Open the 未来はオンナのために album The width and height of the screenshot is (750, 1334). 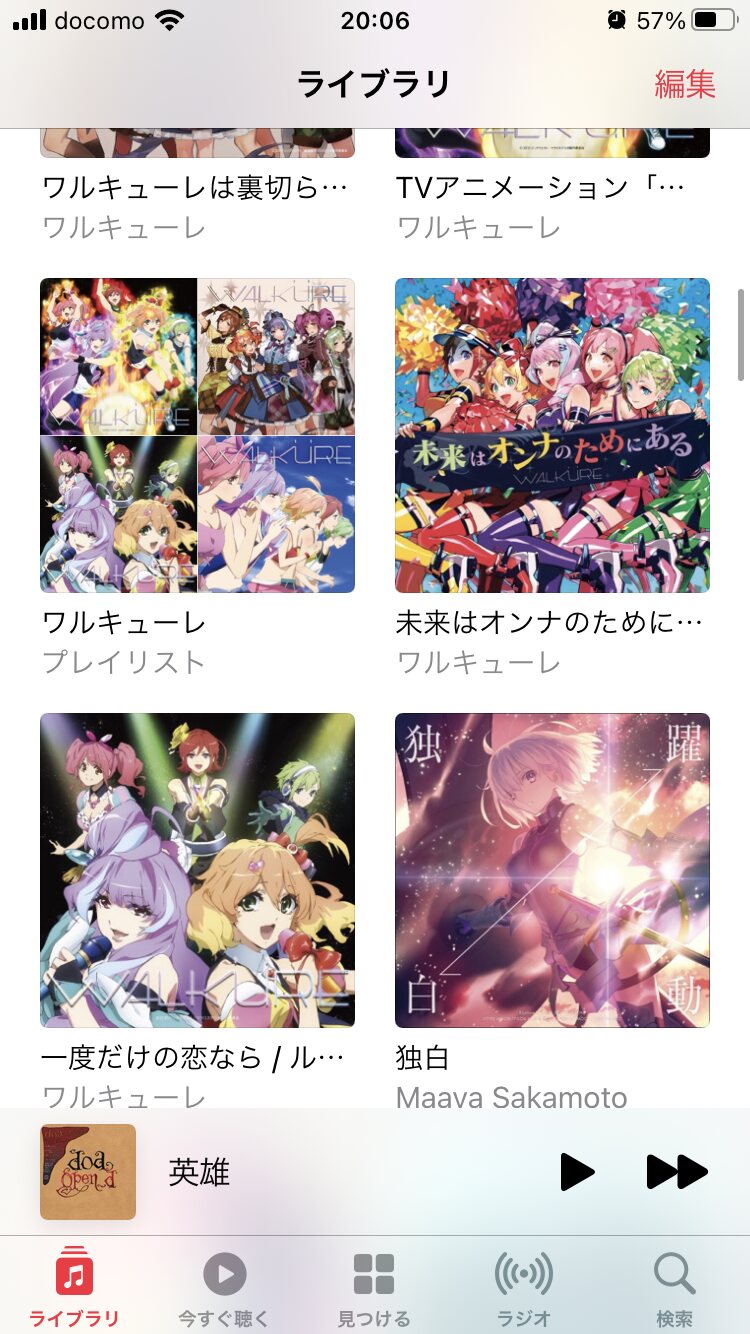tap(552, 435)
